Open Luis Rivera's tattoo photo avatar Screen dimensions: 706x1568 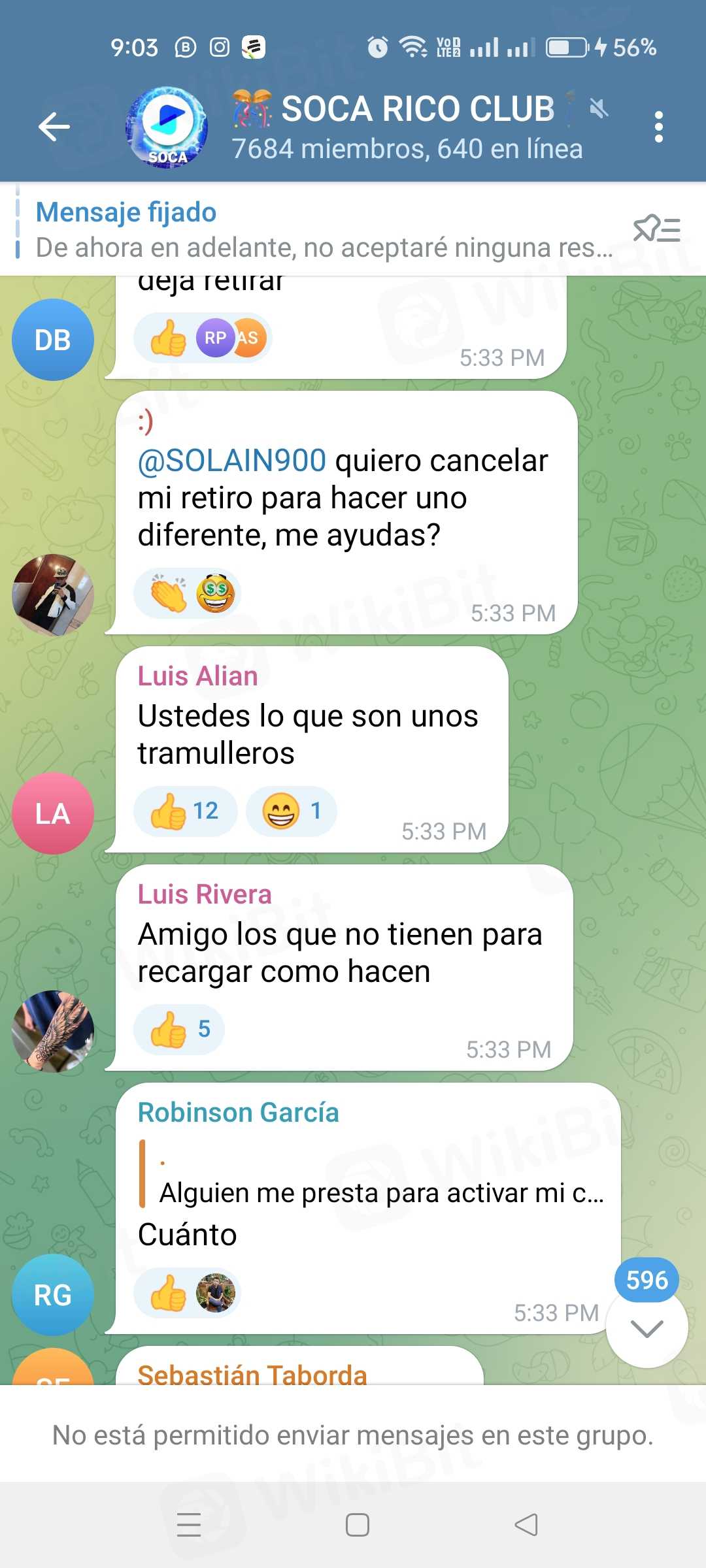[53, 1031]
